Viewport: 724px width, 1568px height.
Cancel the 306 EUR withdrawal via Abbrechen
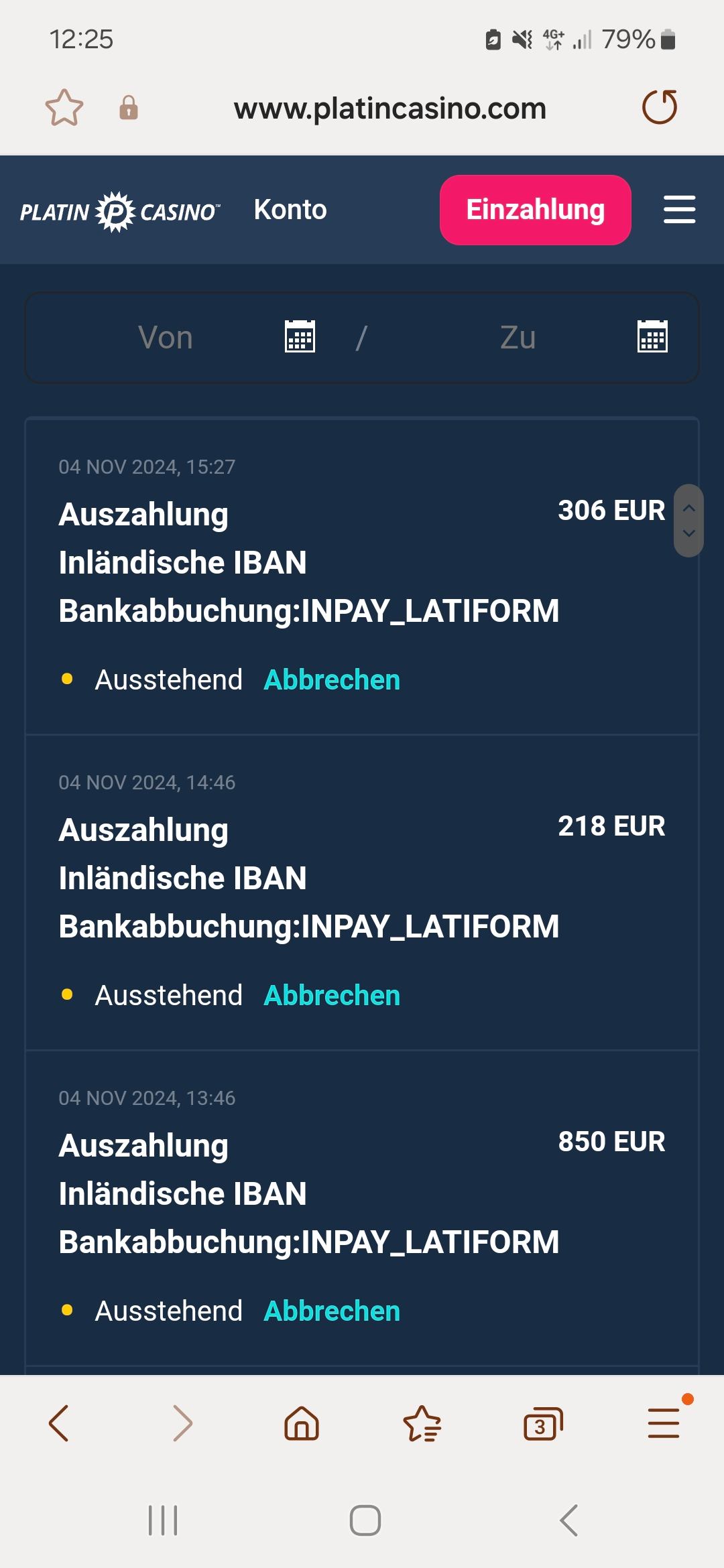(332, 680)
